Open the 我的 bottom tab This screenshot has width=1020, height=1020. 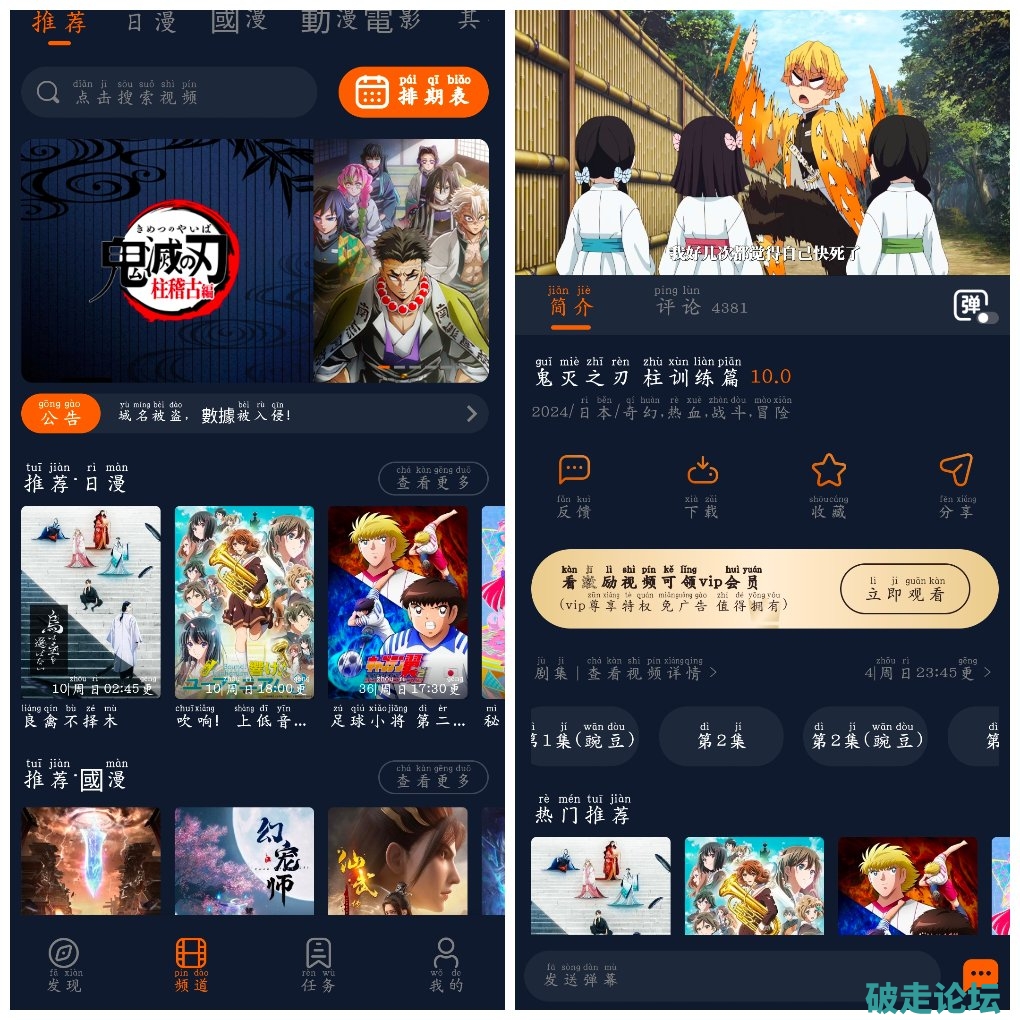(x=446, y=964)
